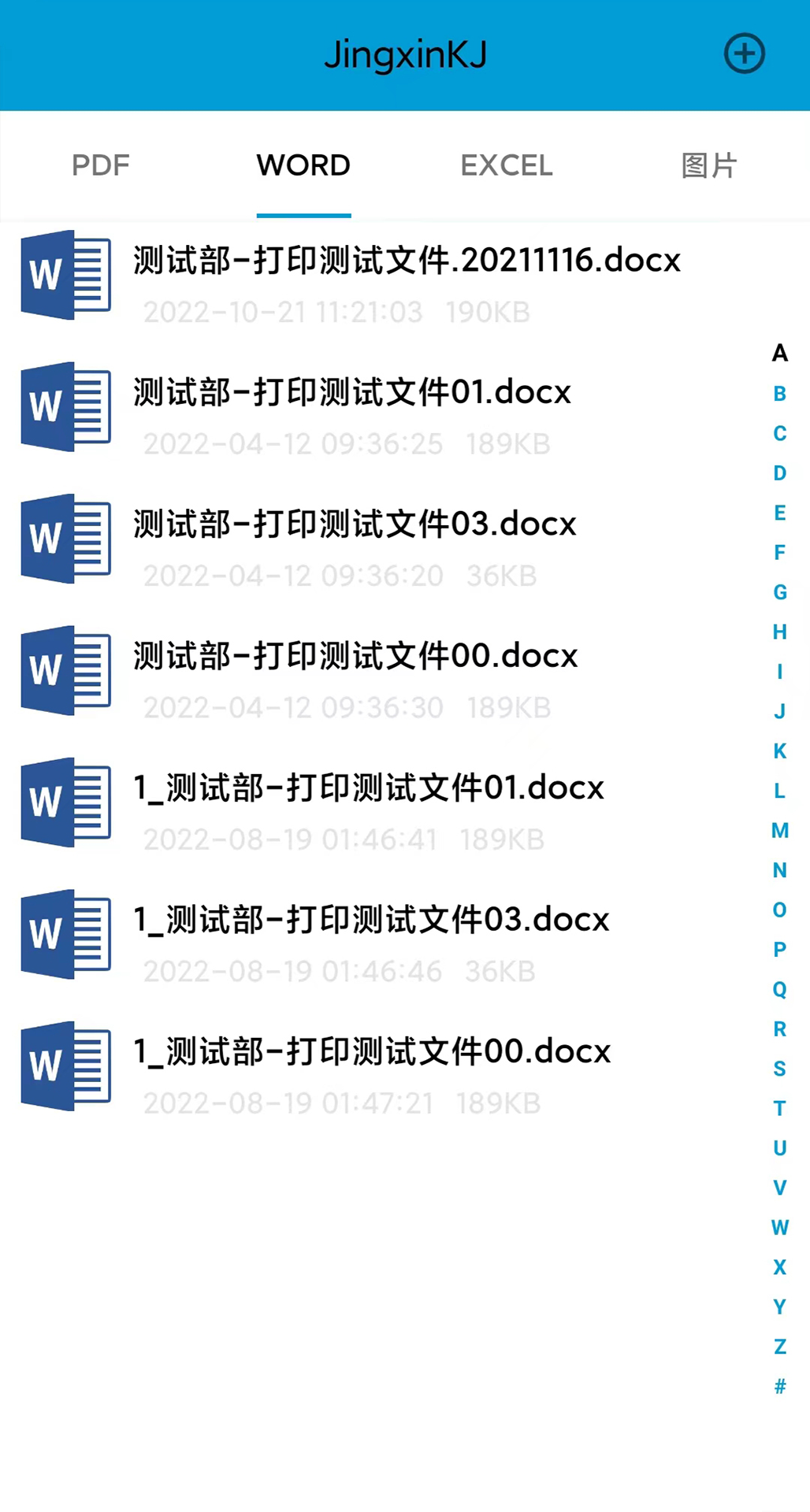810x1512 pixels.
Task: Jump to # section in index
Action: tap(779, 1386)
